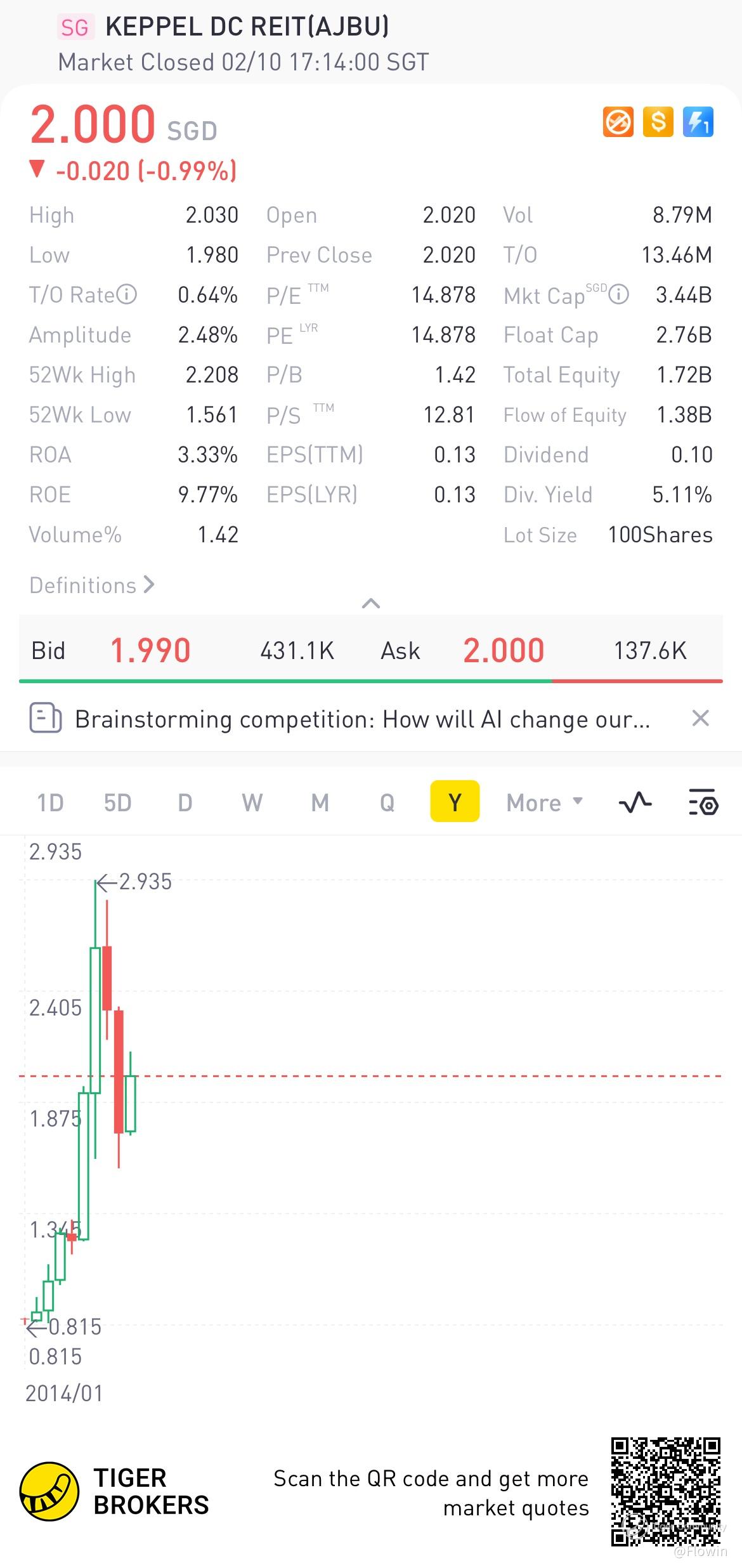The image size is (742, 1568).
Task: Open chart display settings icon
Action: click(703, 802)
